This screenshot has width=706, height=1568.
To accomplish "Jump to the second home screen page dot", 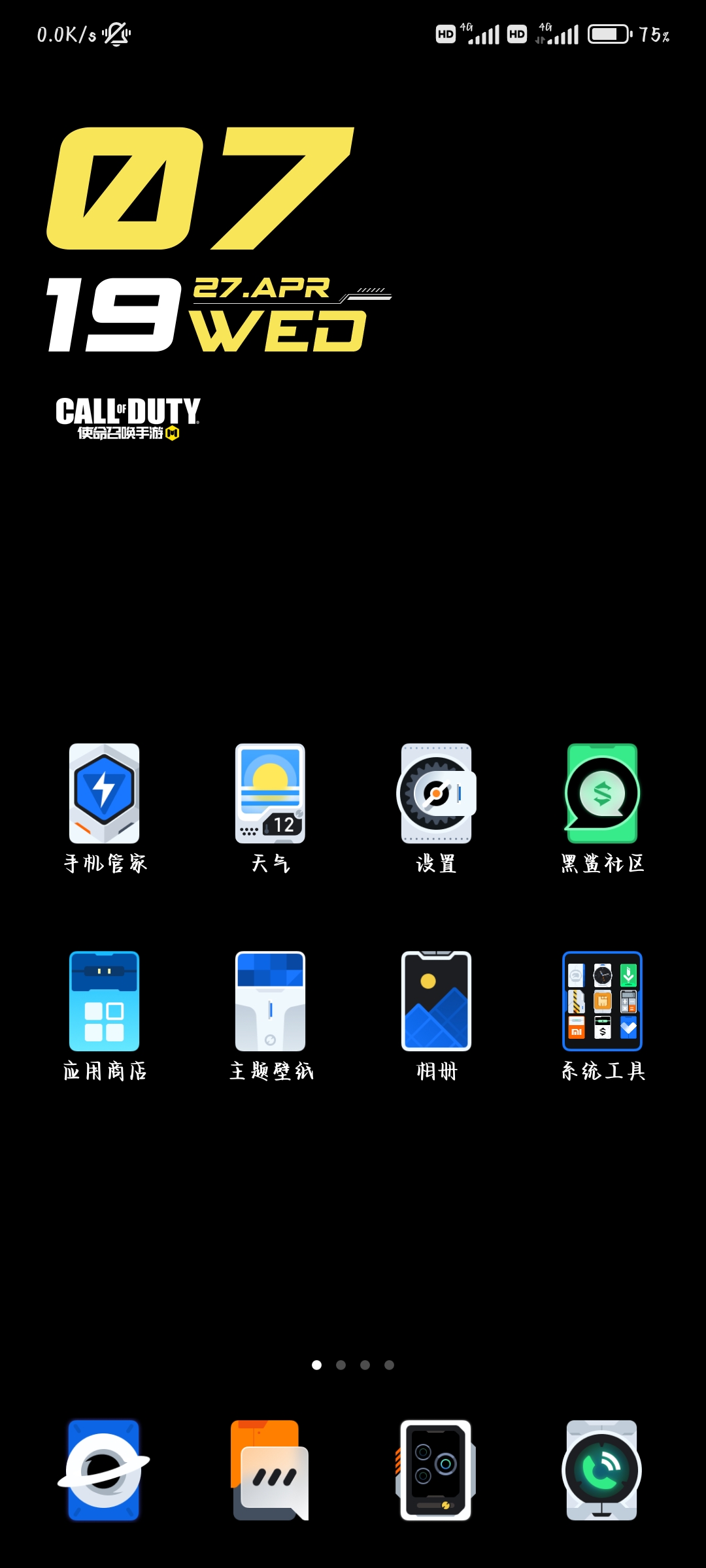I will pyautogui.click(x=341, y=1365).
